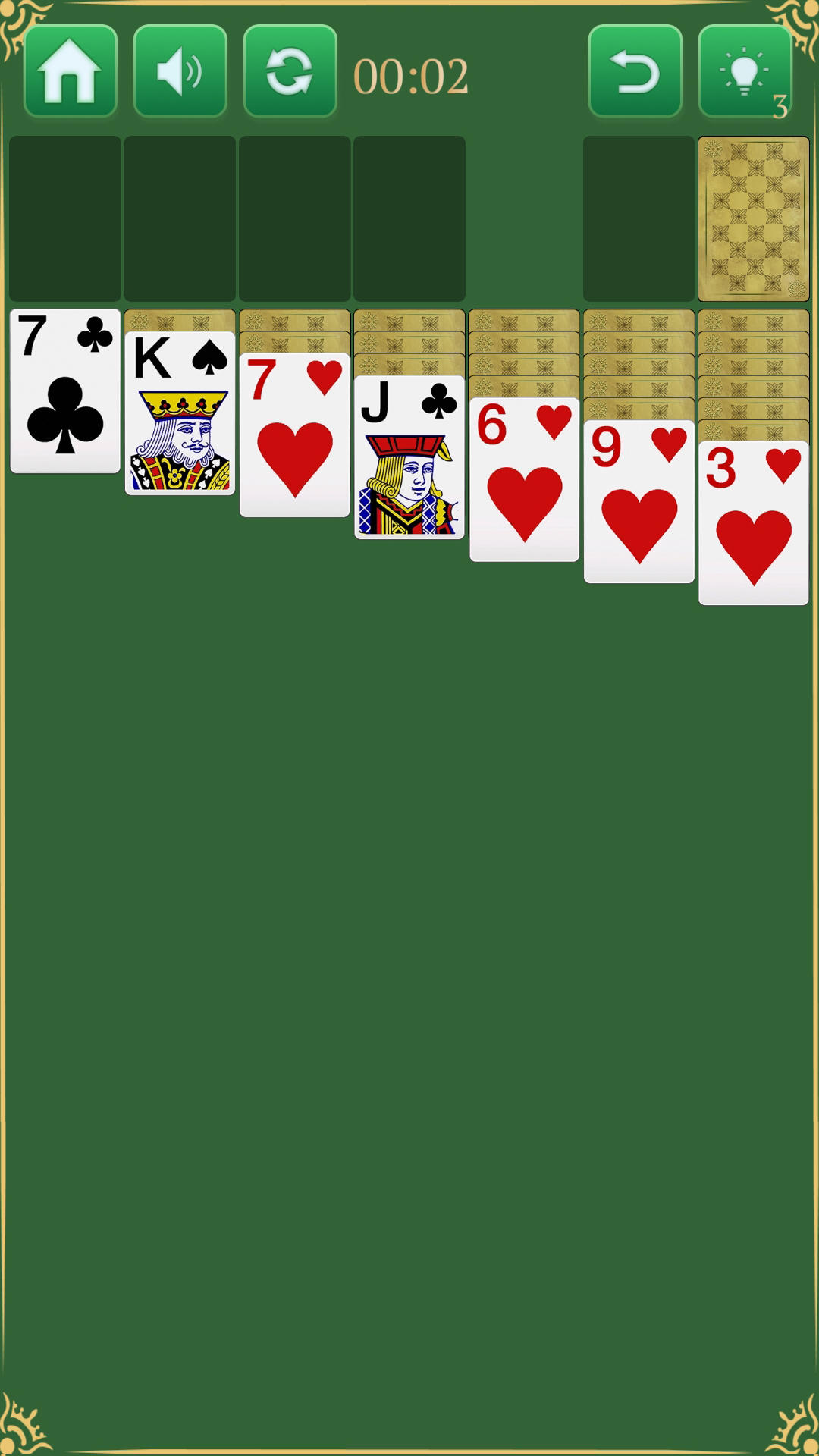Click the leftmost empty foundation slot
Viewport: 819px width, 1456px height.
tap(64, 216)
